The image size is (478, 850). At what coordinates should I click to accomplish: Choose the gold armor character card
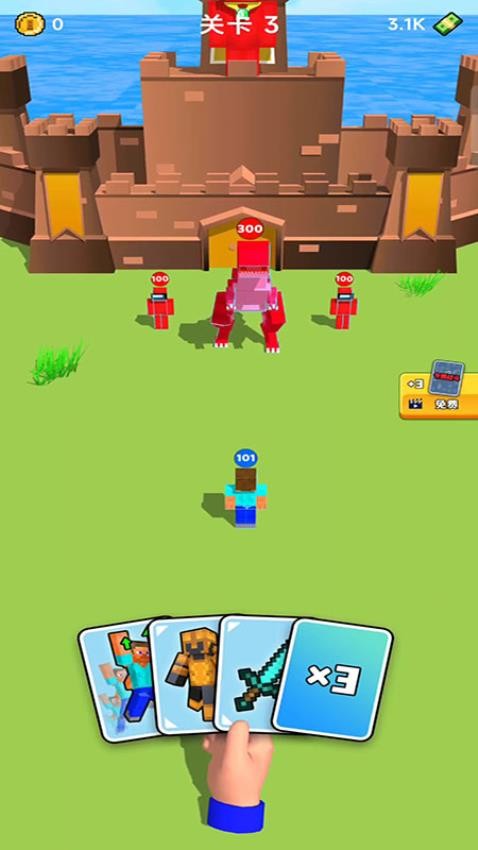click(187, 677)
